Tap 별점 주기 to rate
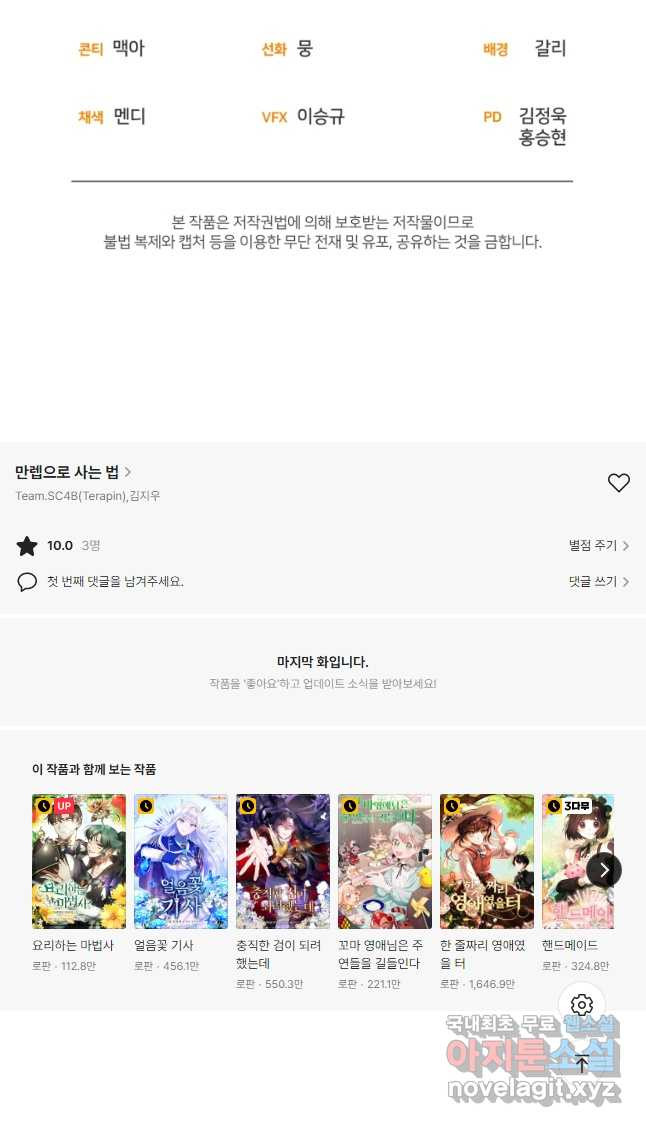The image size is (646, 1127). pos(598,546)
